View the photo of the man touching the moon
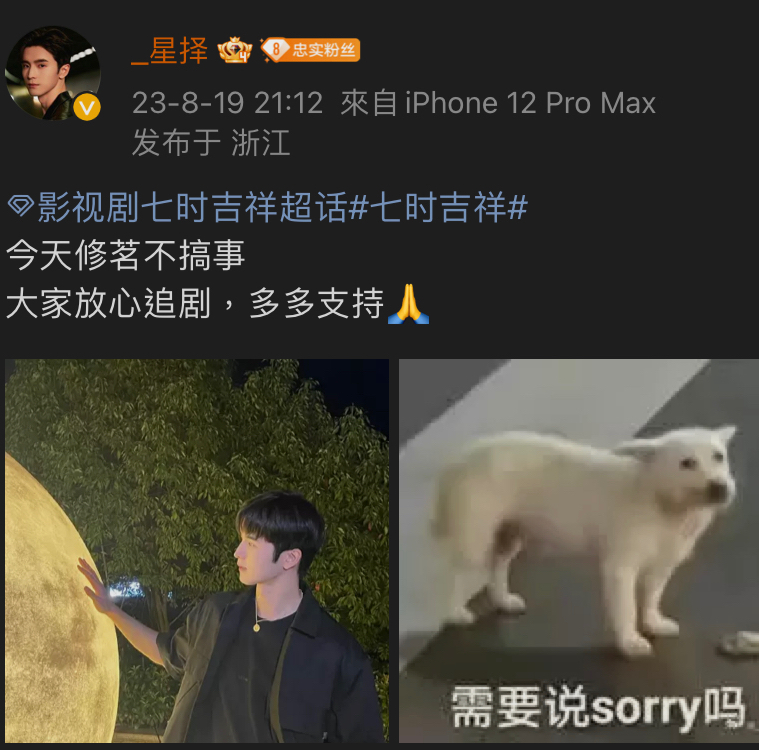Viewport: 759px width, 750px height. click(197, 550)
